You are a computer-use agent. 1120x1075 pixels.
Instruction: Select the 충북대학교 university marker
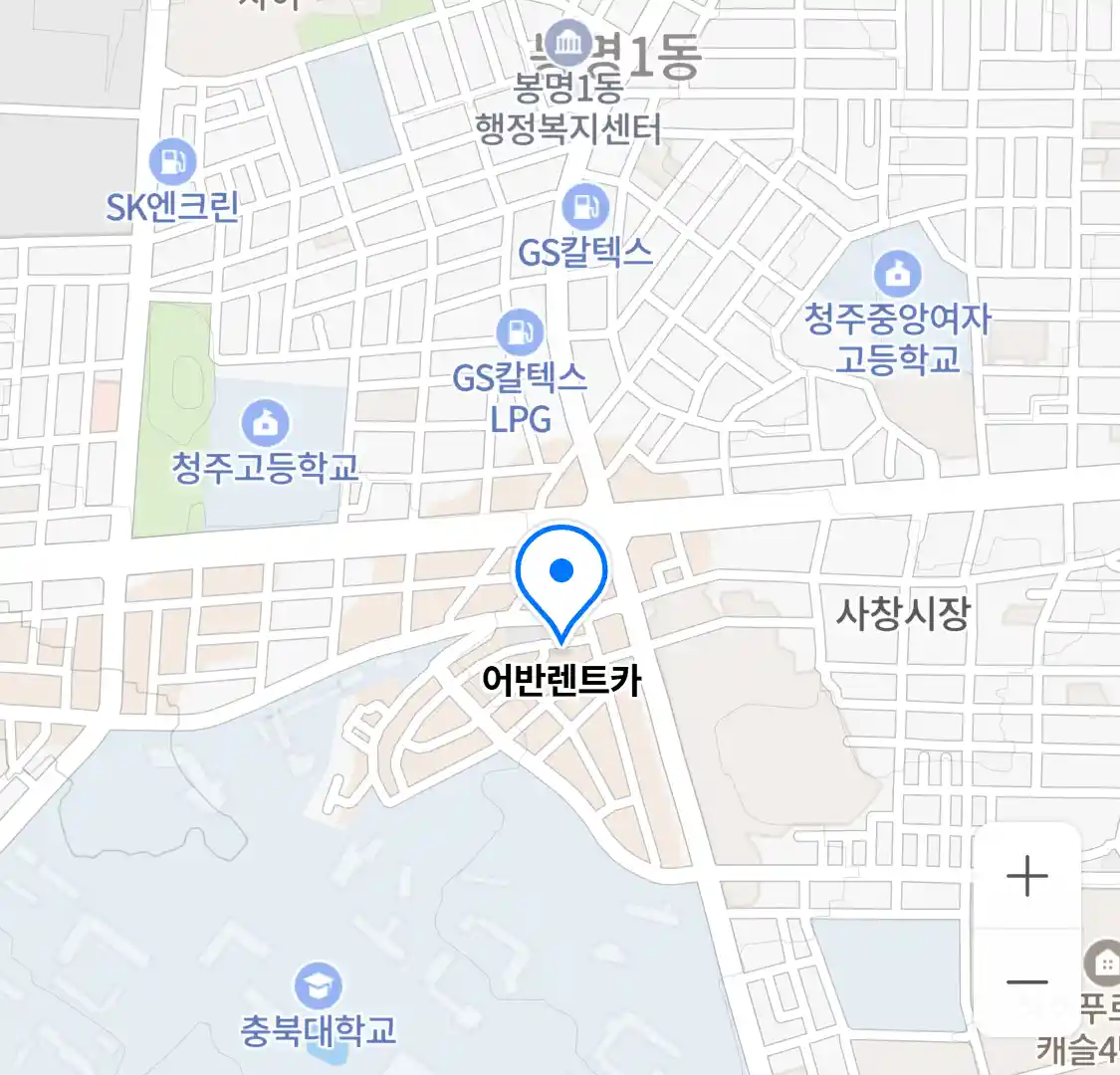click(318, 986)
